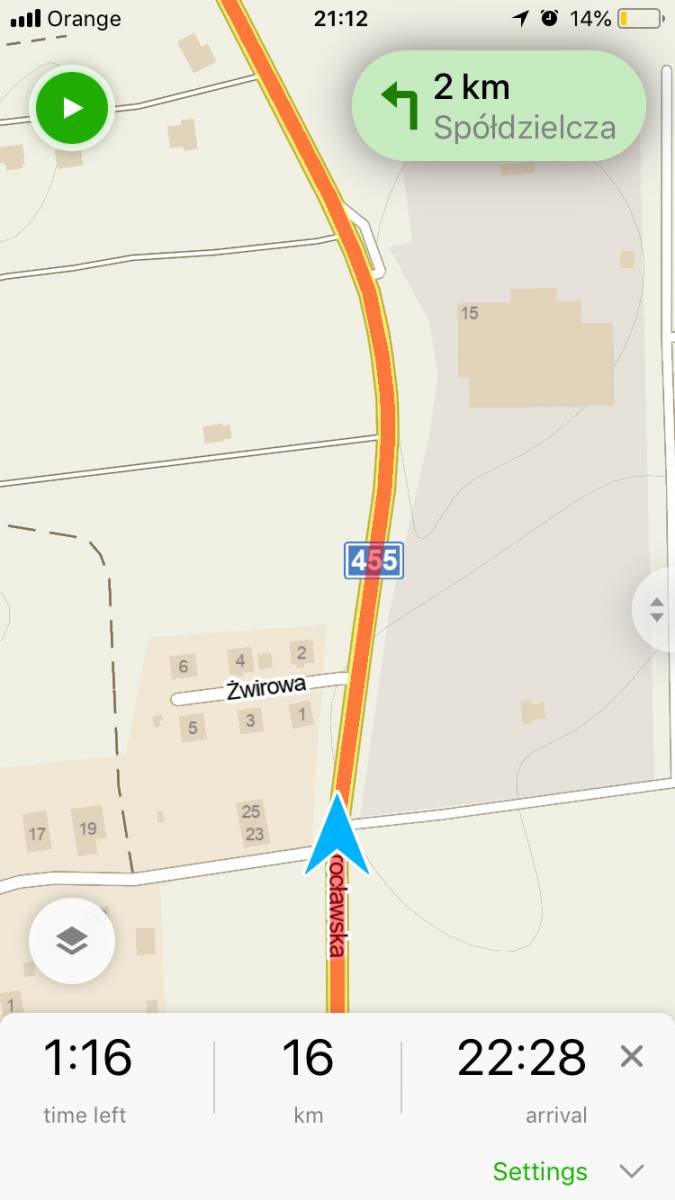Expand the bottom navigation panel chevron
This screenshot has height=1200, width=675.
(631, 1171)
